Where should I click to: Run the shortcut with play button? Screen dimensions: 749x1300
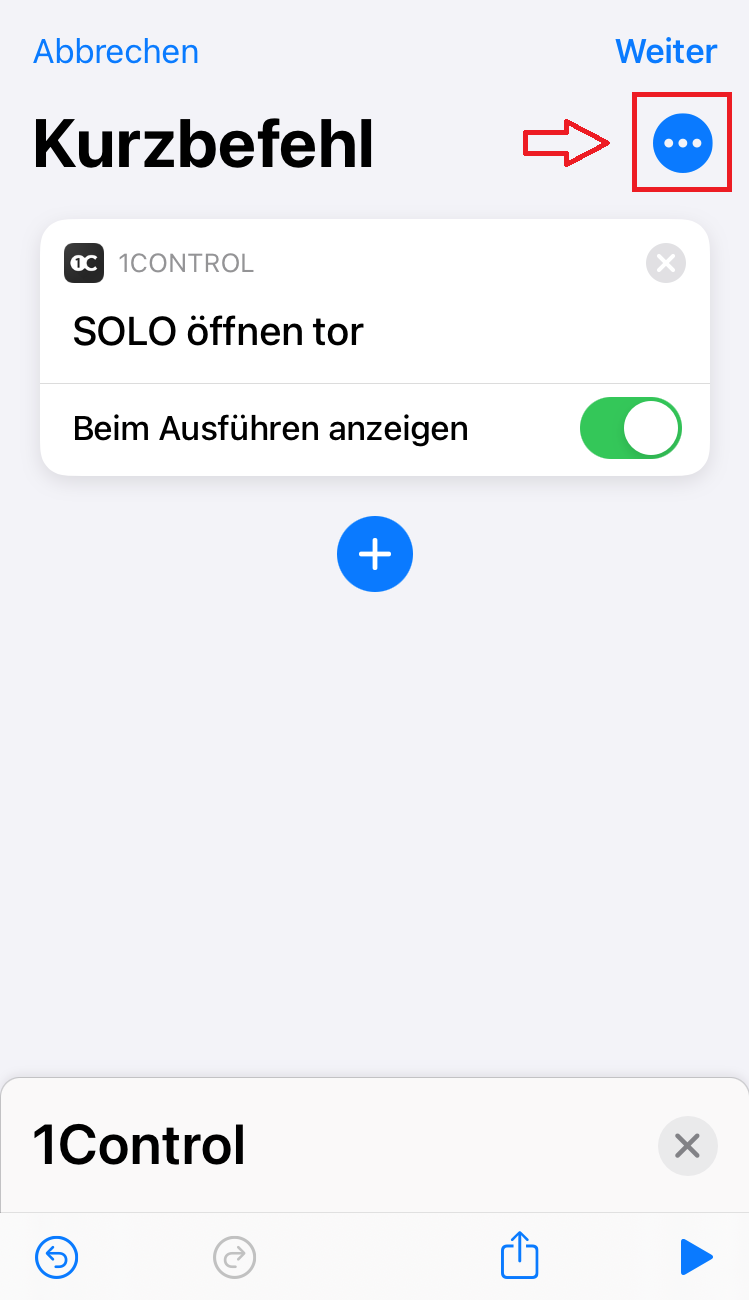[695, 1257]
